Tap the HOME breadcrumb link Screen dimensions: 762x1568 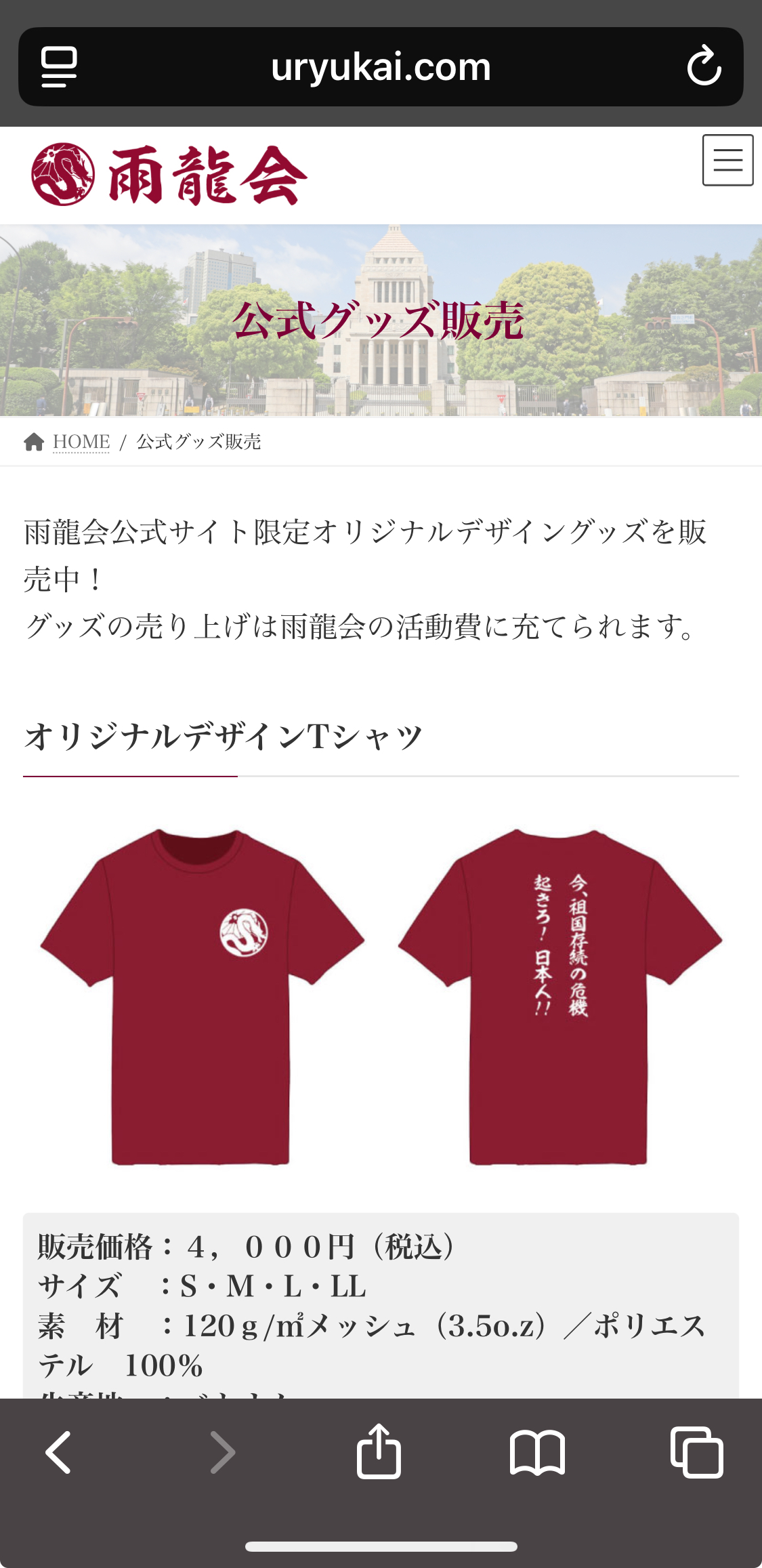[81, 442]
